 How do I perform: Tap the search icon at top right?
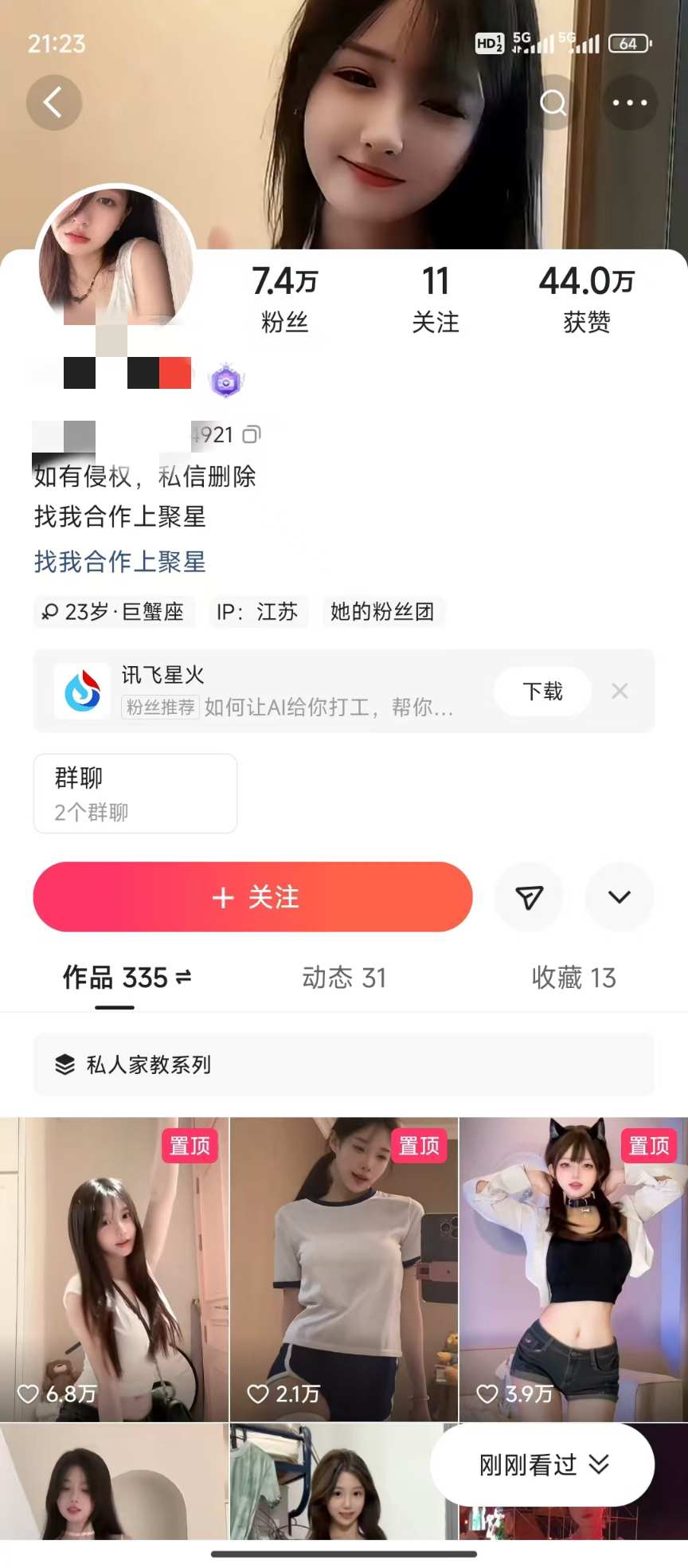pos(553,103)
